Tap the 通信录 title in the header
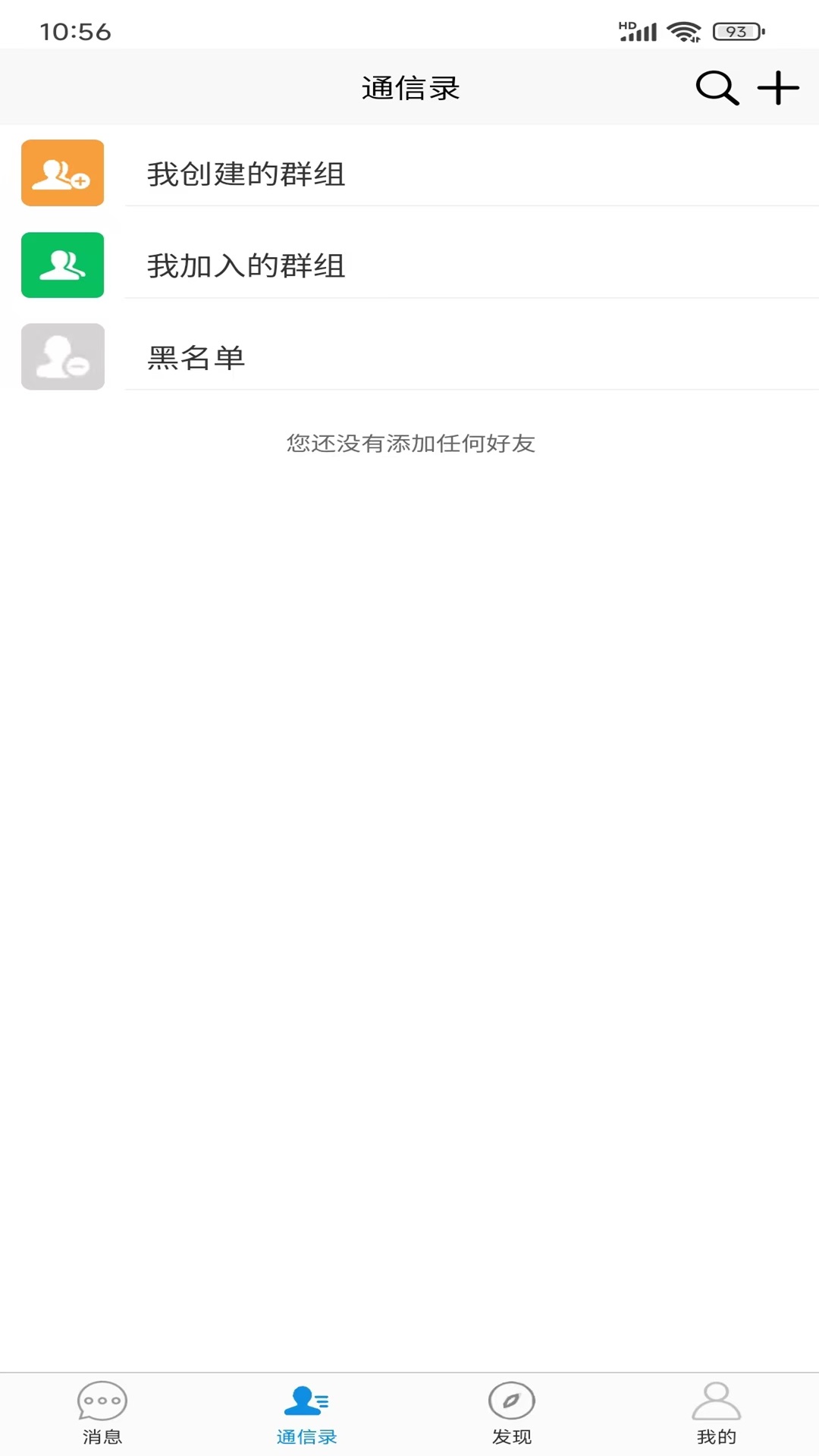The width and height of the screenshot is (819, 1456). 409,87
